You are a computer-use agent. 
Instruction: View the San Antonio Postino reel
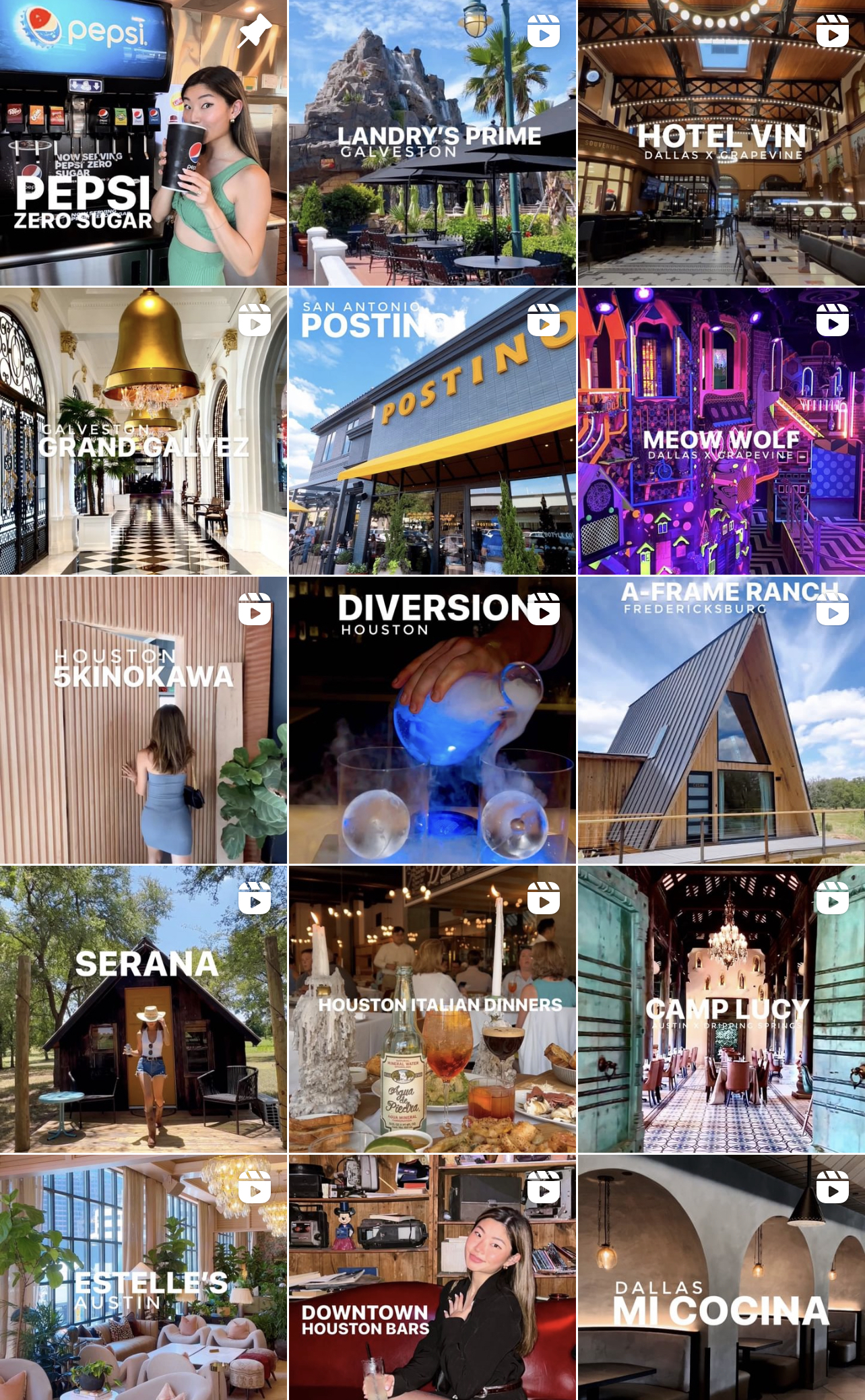click(433, 431)
